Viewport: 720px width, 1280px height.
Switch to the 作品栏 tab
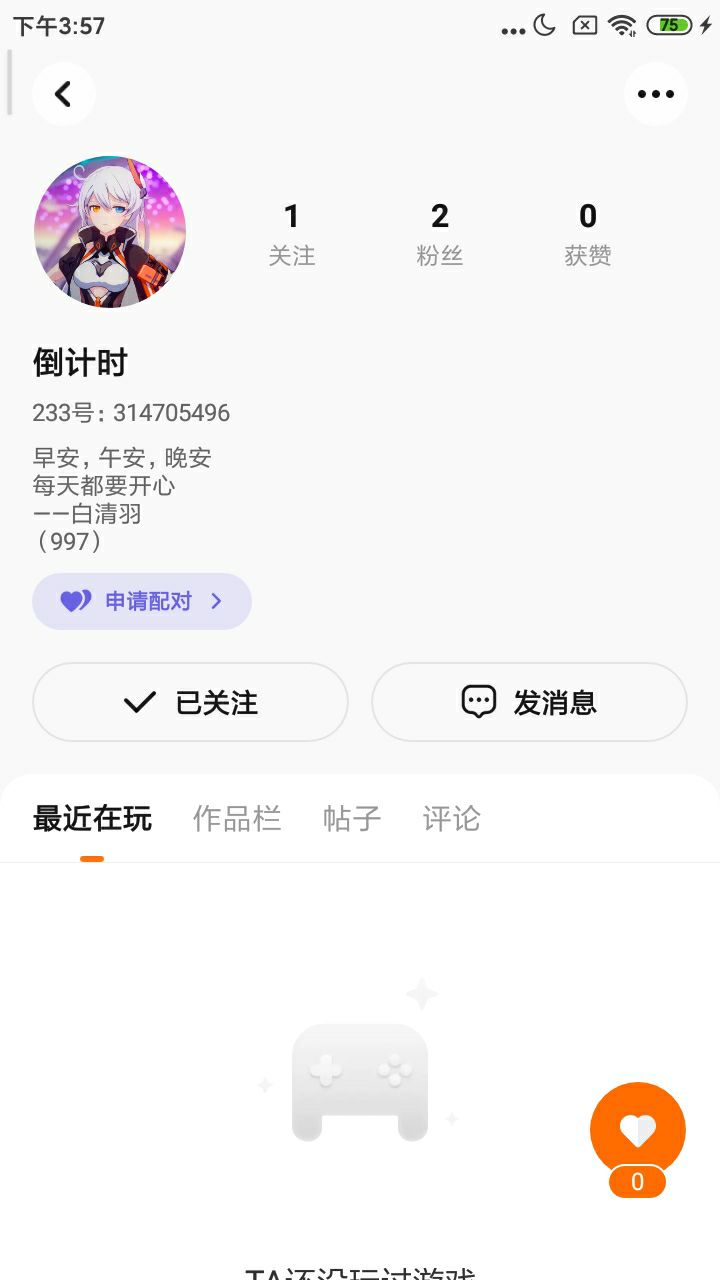[237, 819]
